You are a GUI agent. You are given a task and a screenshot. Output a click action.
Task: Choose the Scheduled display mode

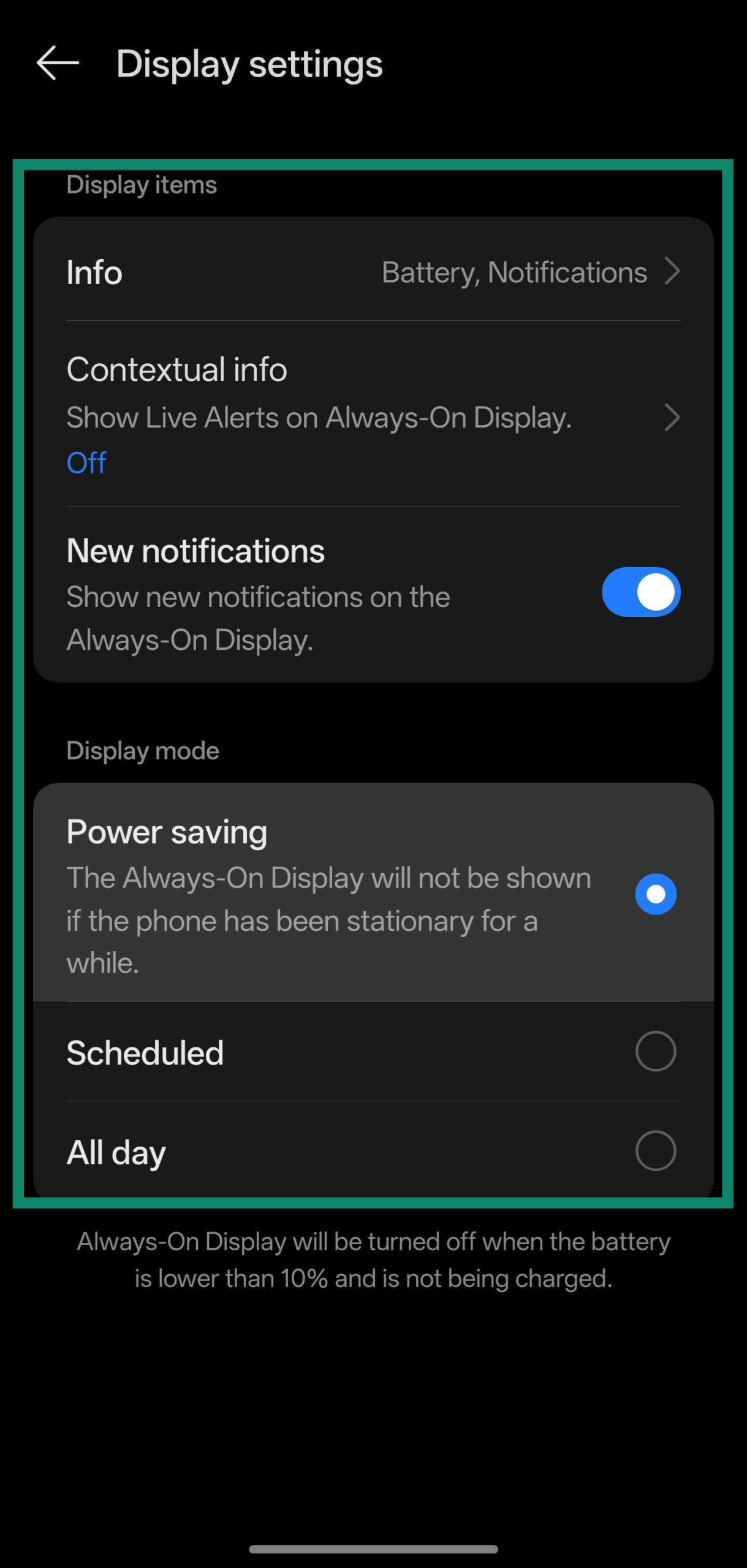click(x=655, y=1051)
